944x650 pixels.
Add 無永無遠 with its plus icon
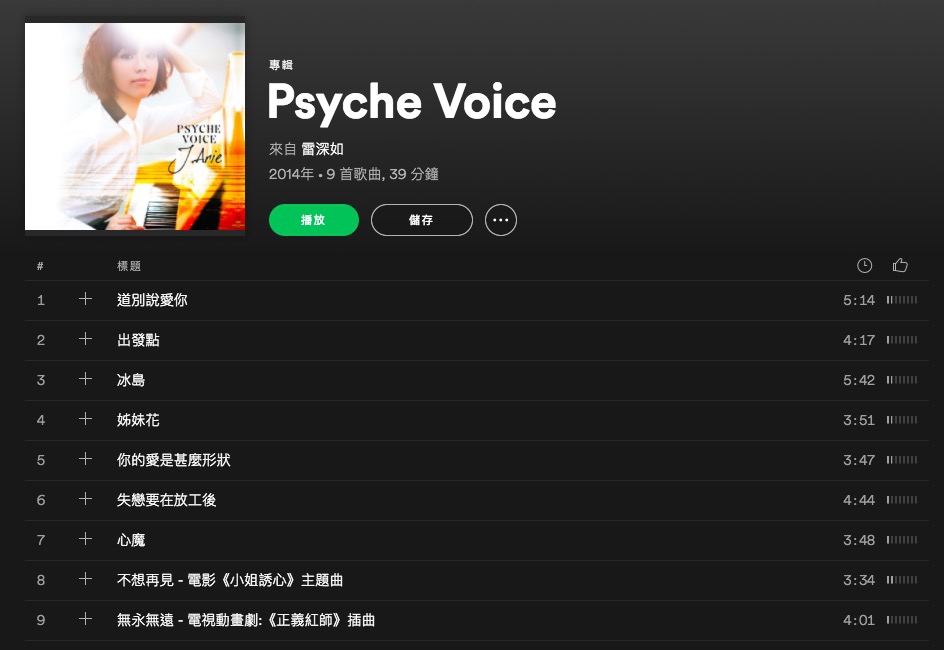pos(85,619)
